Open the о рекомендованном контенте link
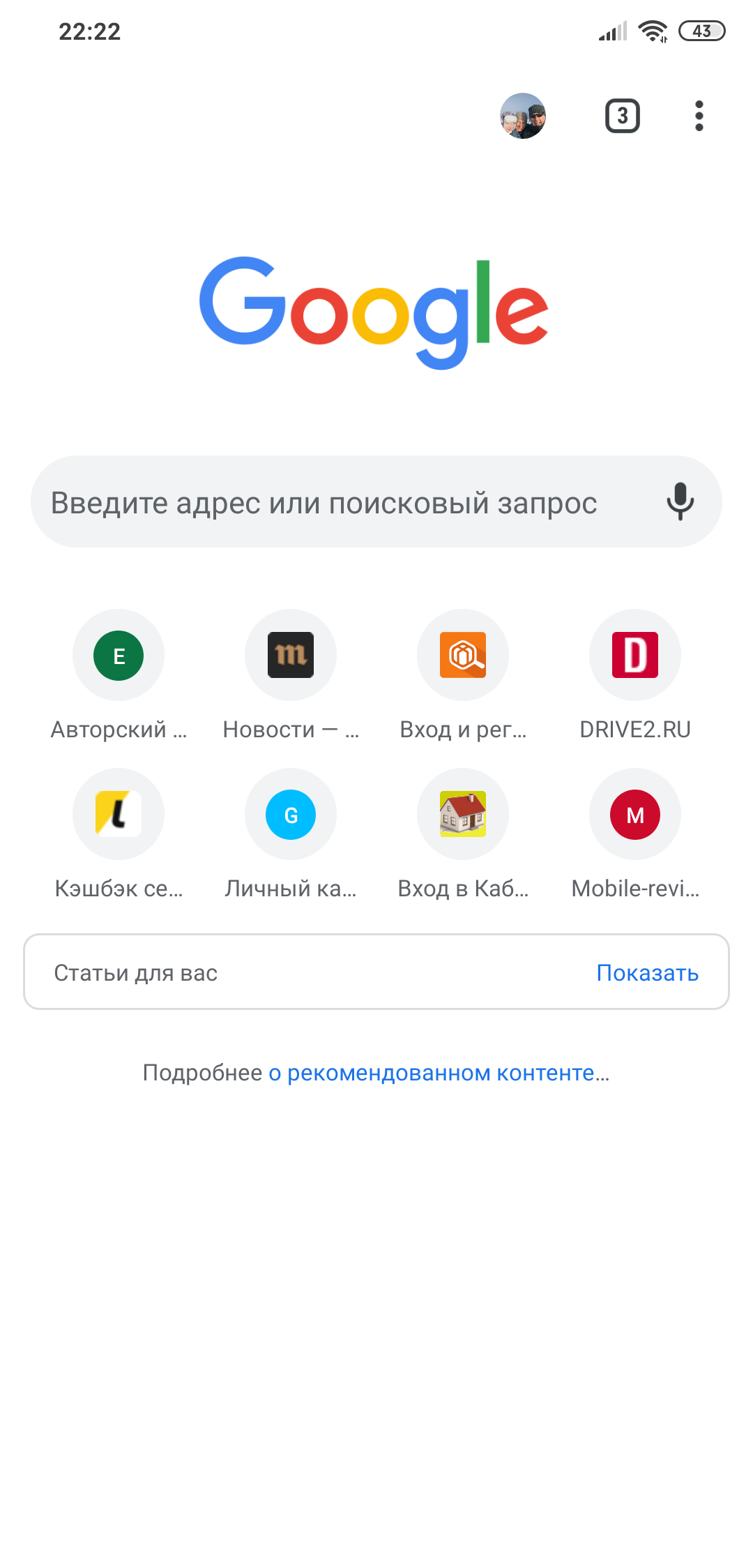Viewport: 753px width, 1568px height. point(439,1073)
